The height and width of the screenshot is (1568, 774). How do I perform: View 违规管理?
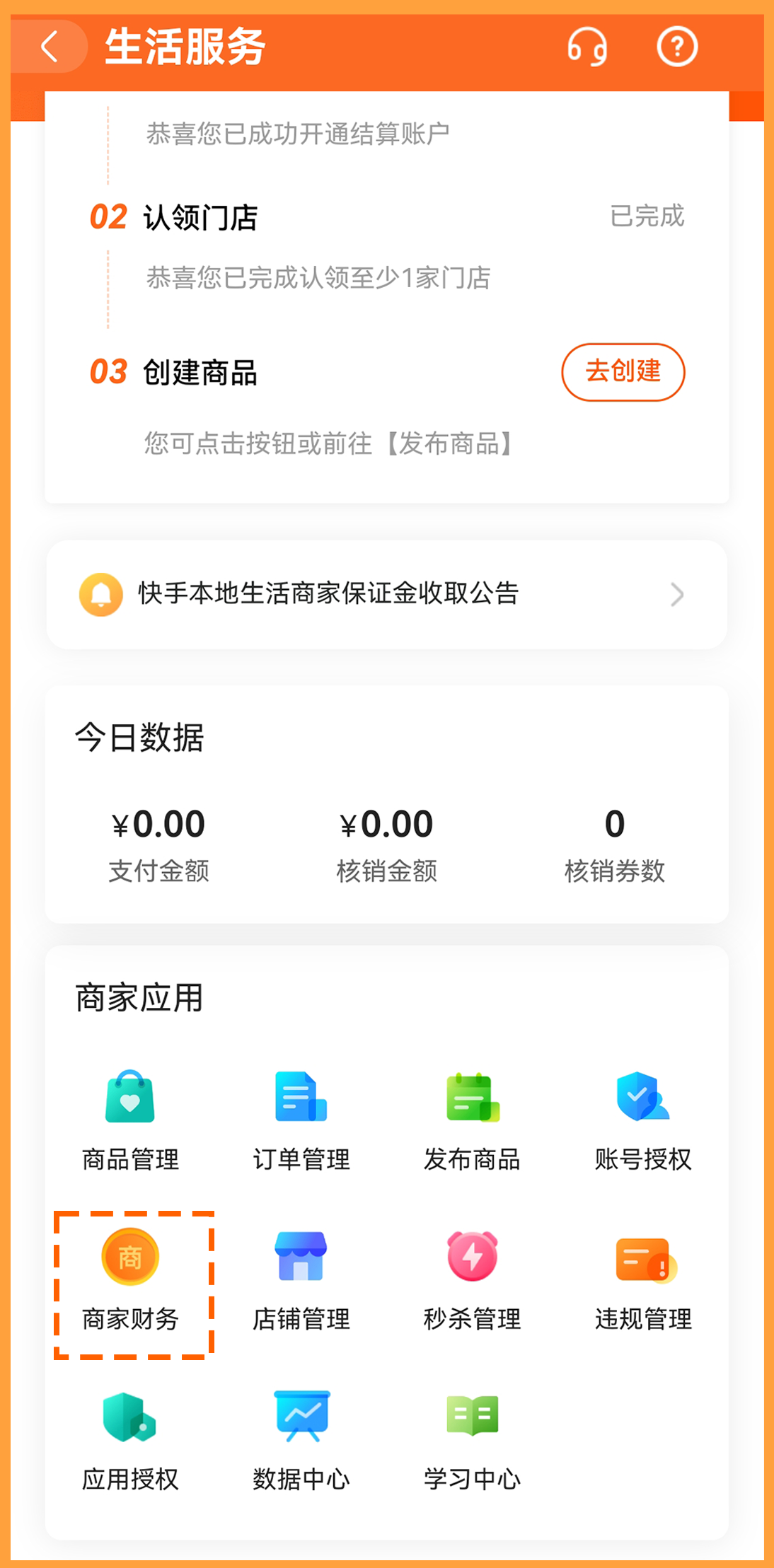point(643,1280)
